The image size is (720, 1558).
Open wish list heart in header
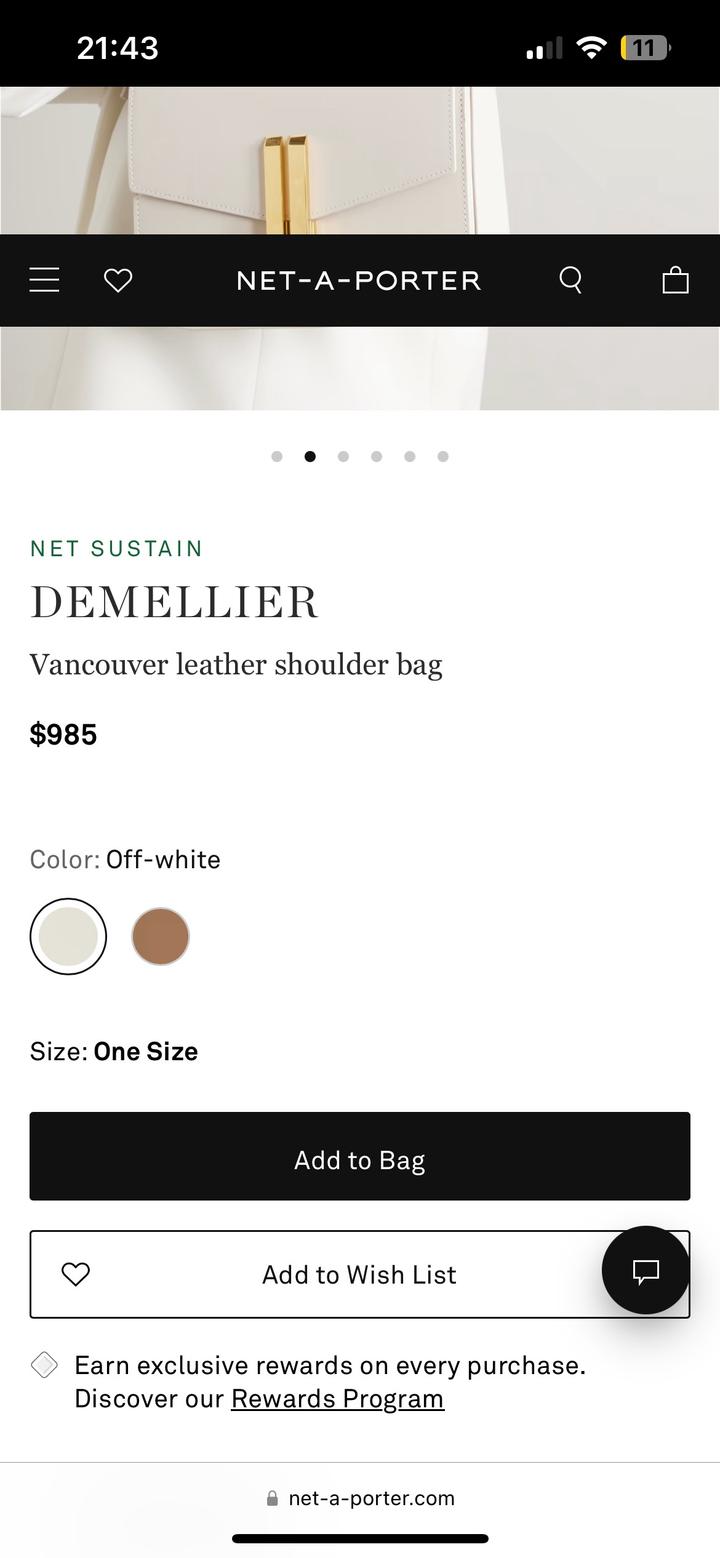pos(118,280)
